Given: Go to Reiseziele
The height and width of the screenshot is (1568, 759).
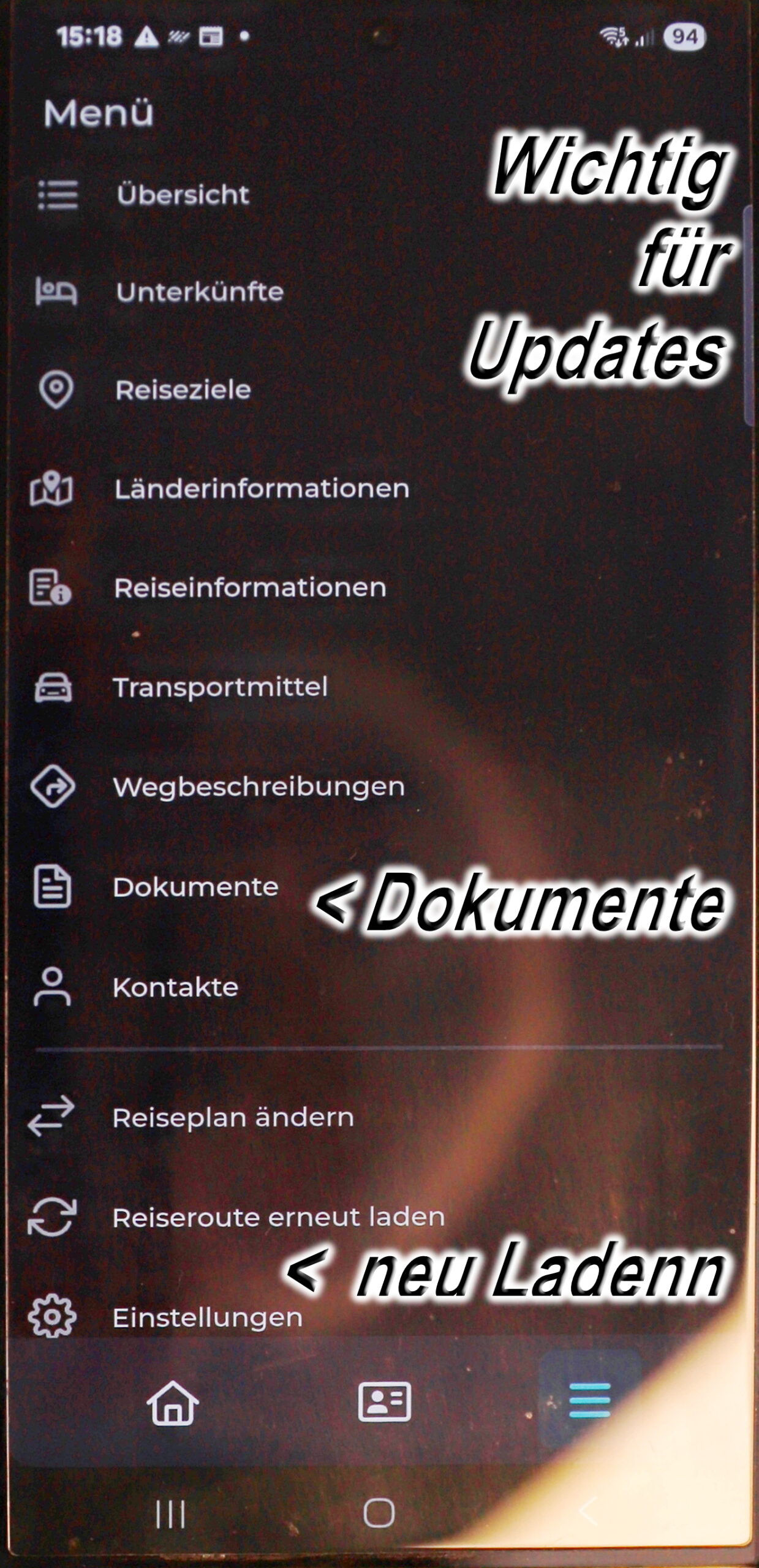Looking at the screenshot, I should point(183,390).
